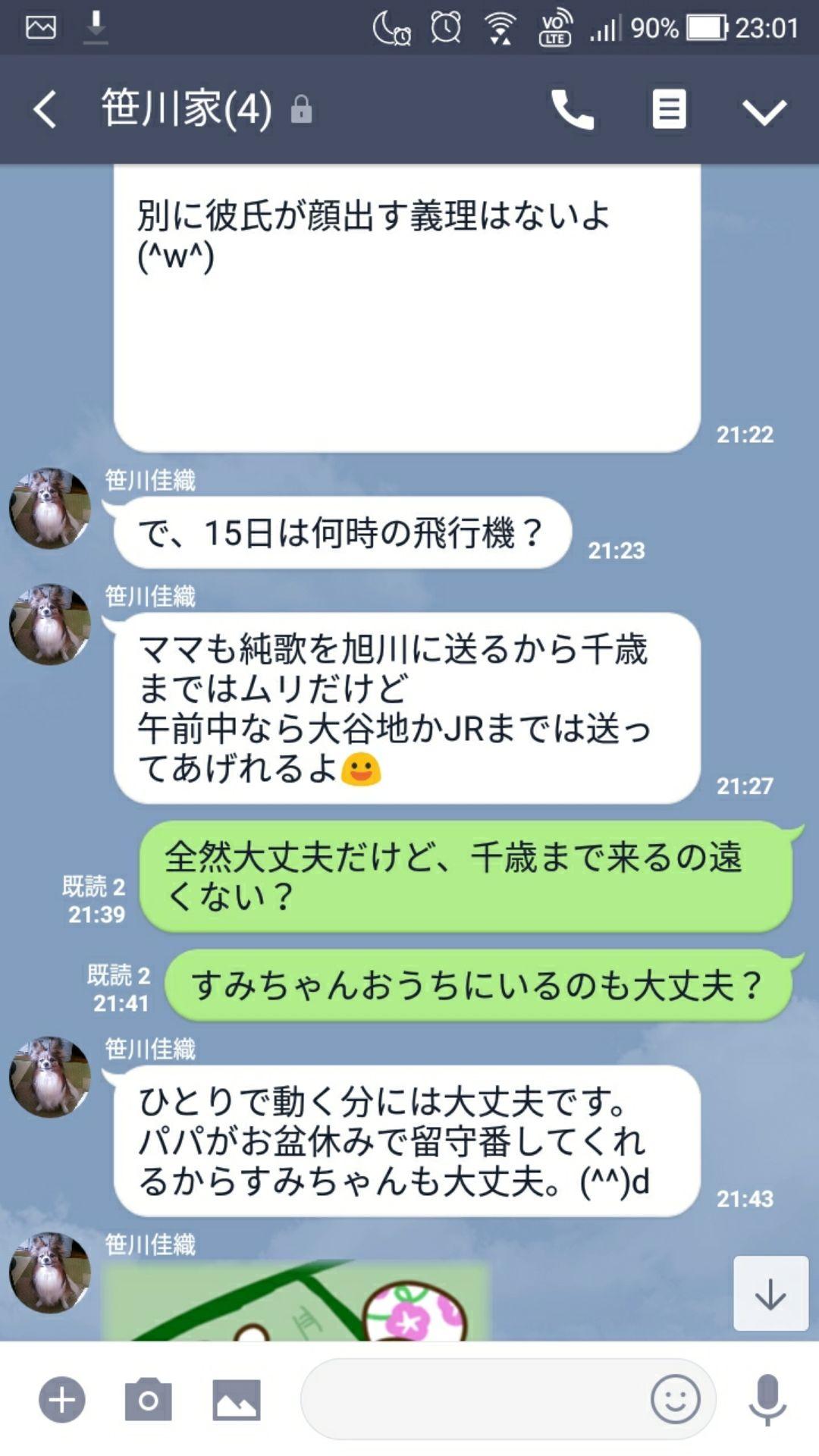
Task: Expand the chat menu with the down chevron
Action: click(x=765, y=111)
